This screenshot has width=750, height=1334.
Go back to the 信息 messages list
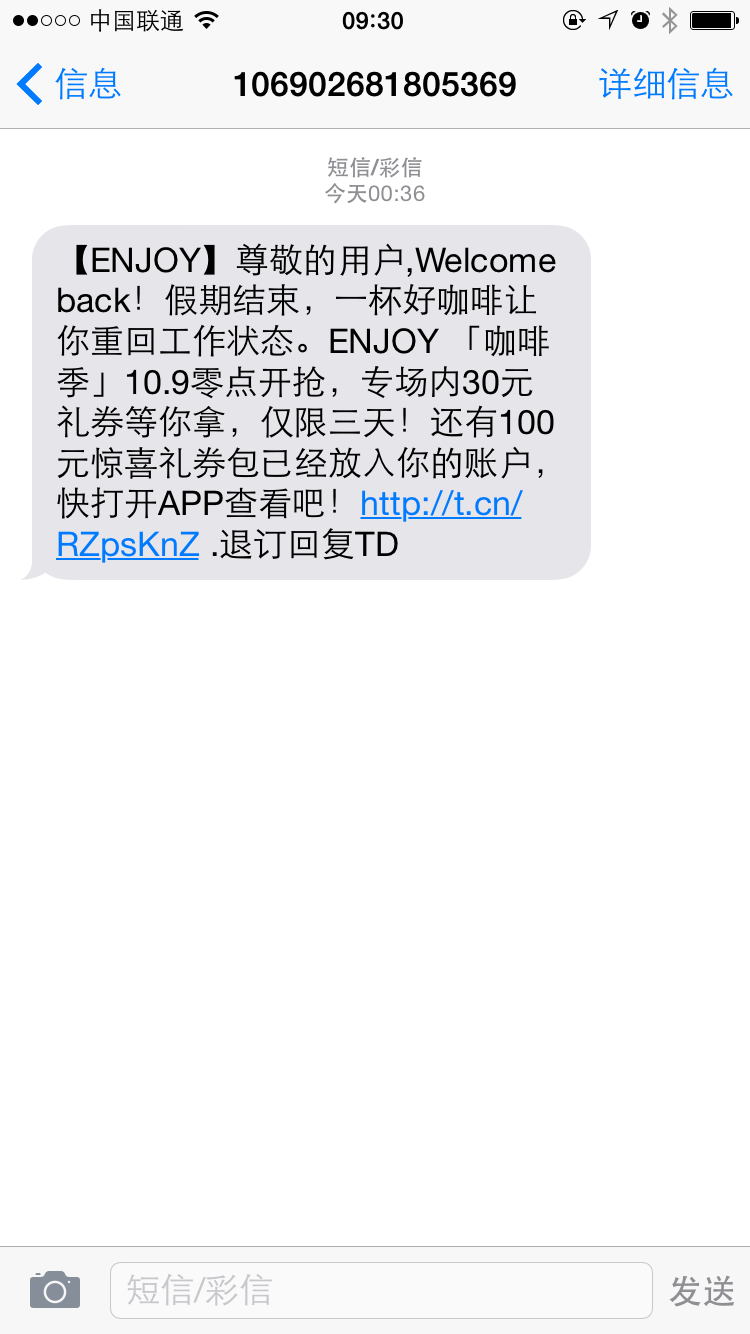click(x=69, y=84)
